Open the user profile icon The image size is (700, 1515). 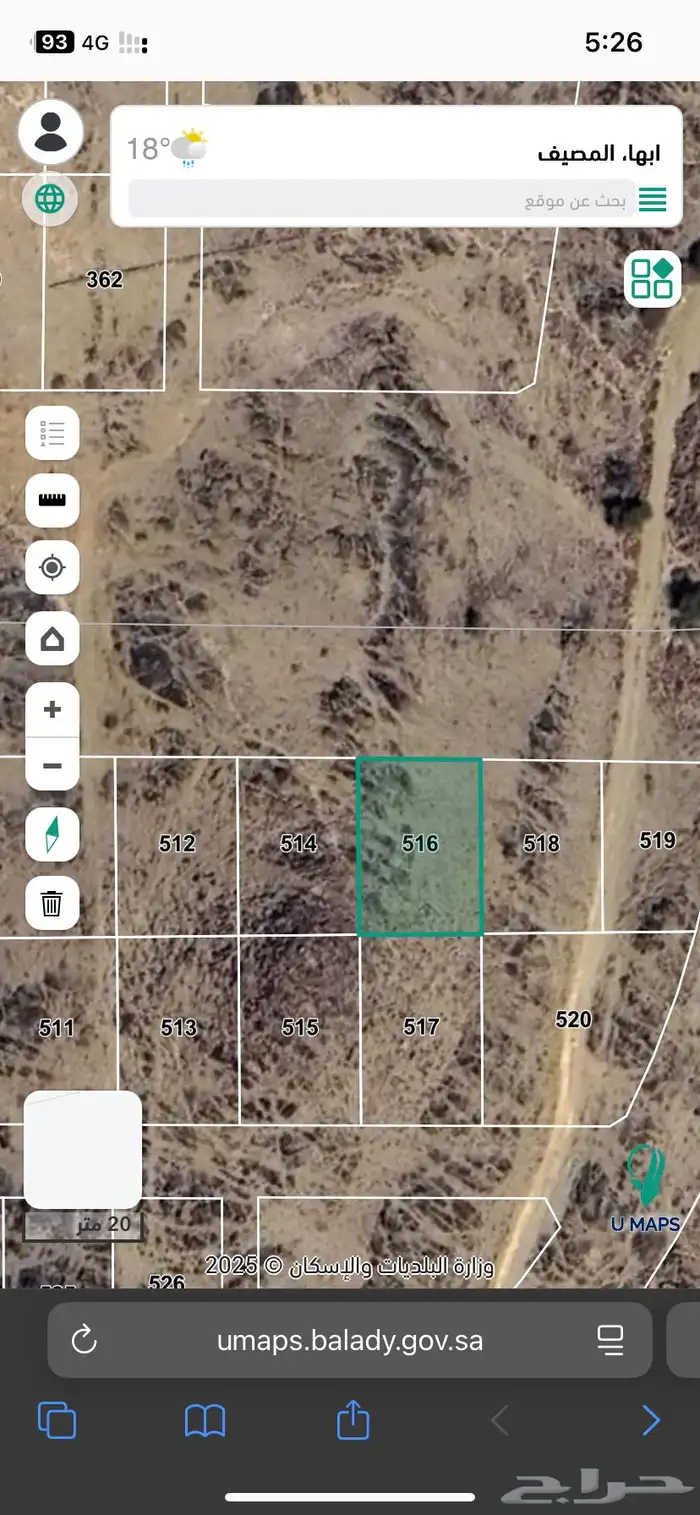click(51, 132)
